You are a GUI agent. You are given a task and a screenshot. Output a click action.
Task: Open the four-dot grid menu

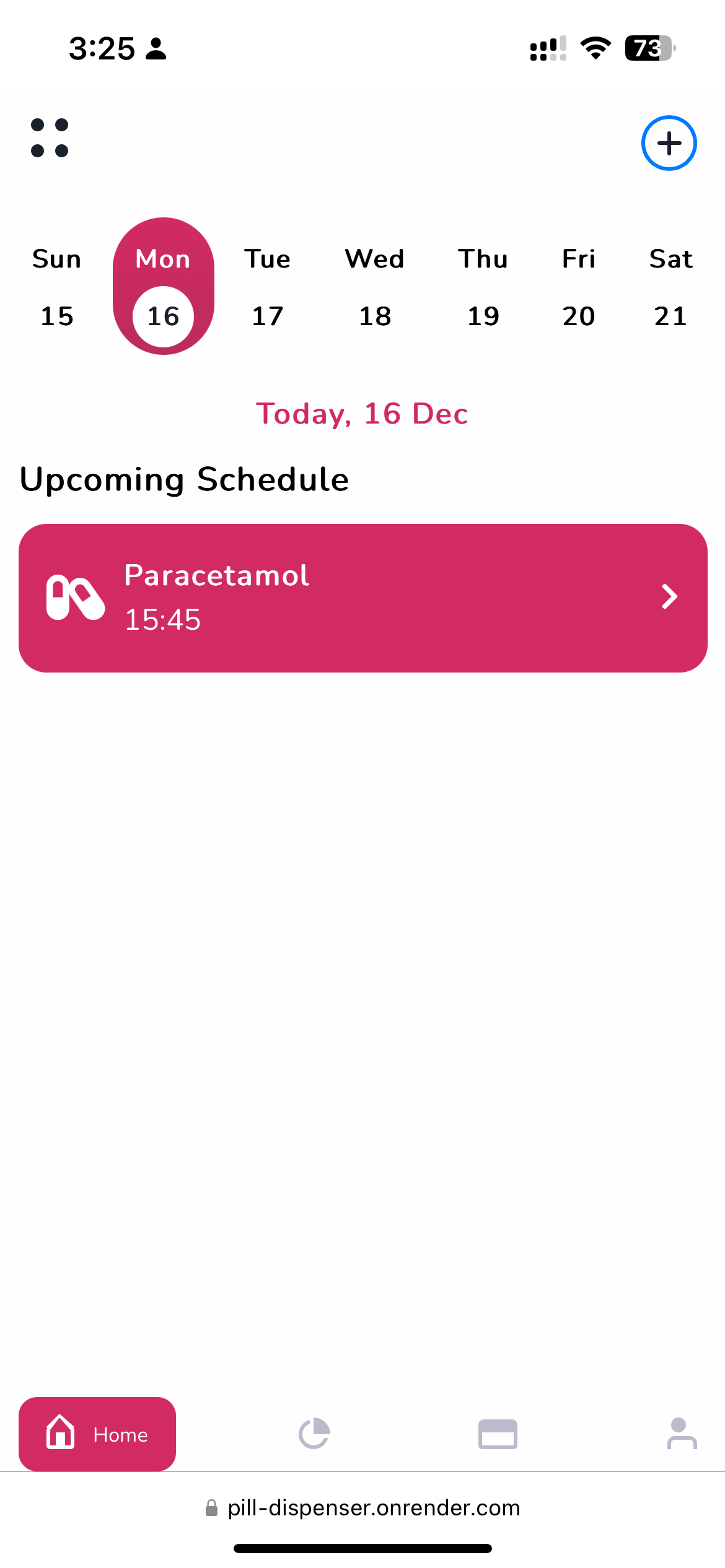click(x=50, y=137)
